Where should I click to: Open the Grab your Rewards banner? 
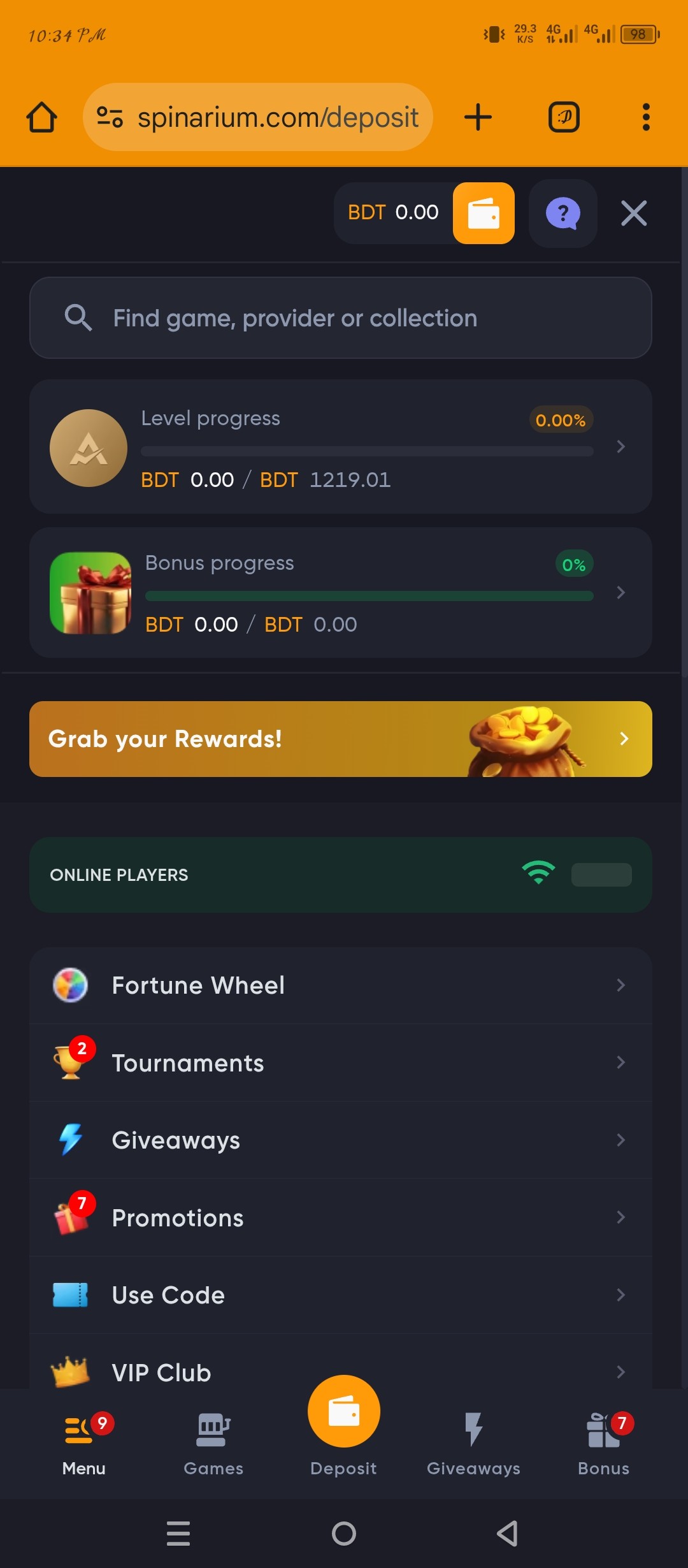pyautogui.click(x=341, y=739)
